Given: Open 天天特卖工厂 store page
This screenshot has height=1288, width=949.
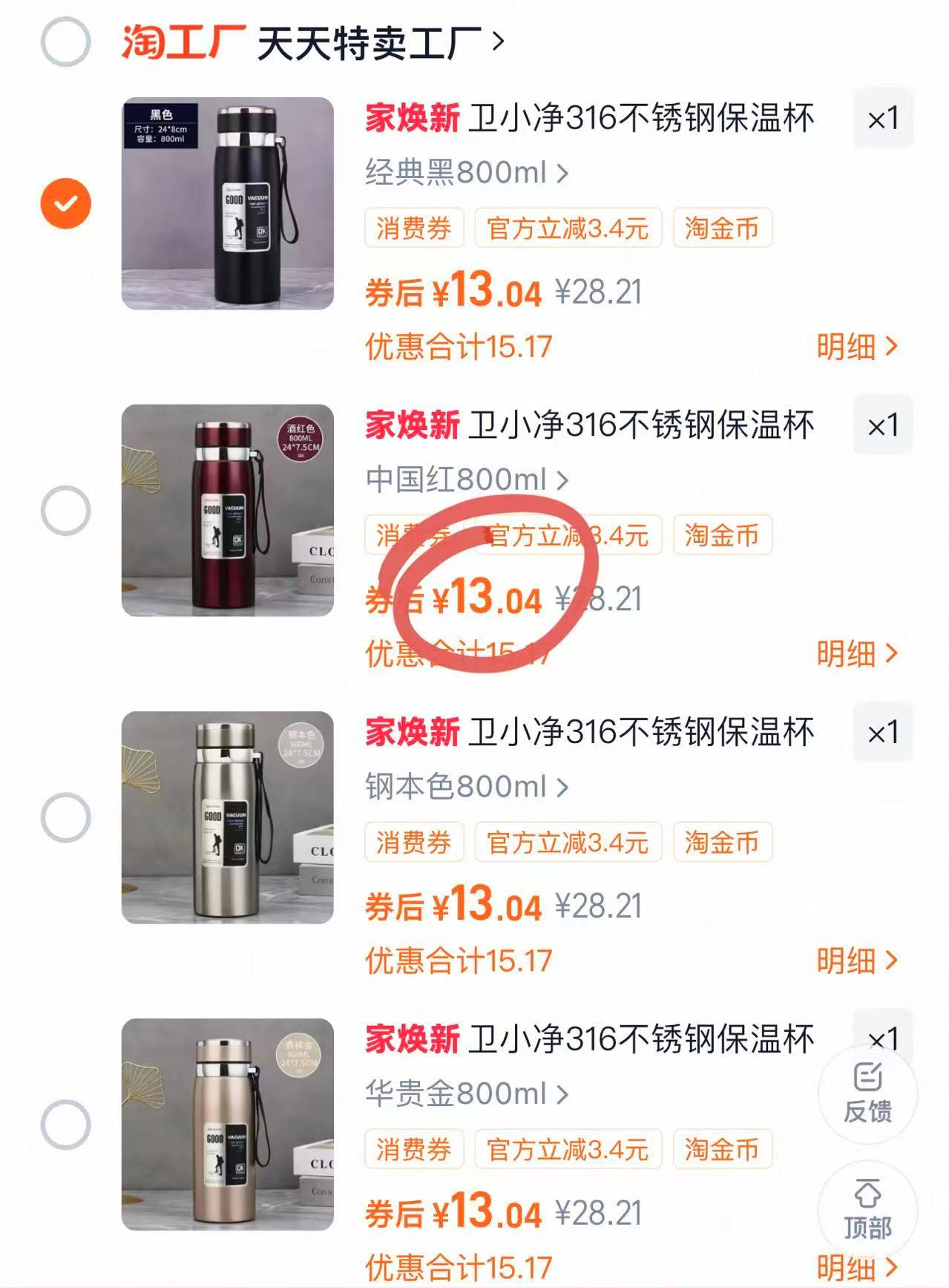Looking at the screenshot, I should (371, 42).
